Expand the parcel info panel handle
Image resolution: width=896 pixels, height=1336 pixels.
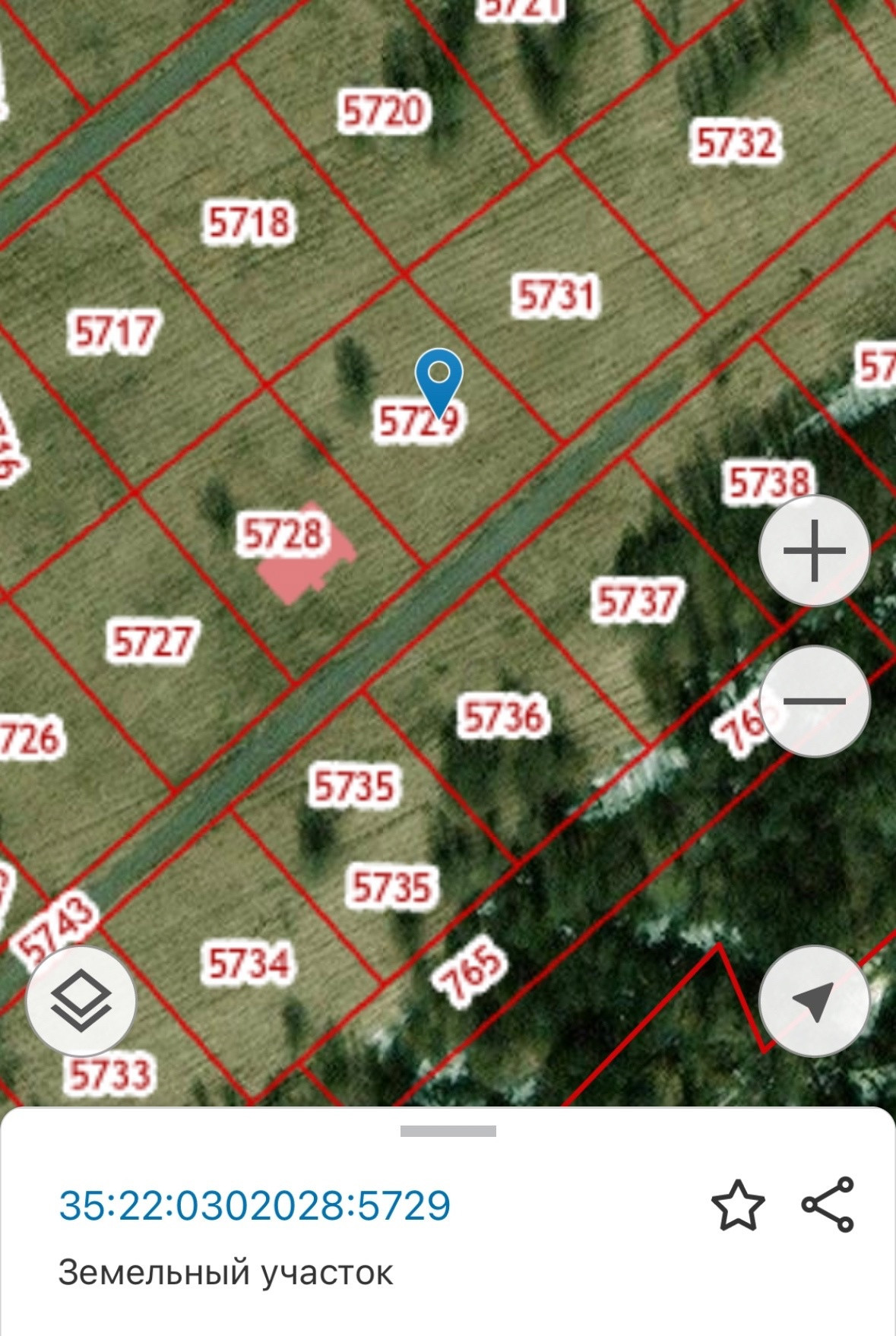pos(448,1131)
